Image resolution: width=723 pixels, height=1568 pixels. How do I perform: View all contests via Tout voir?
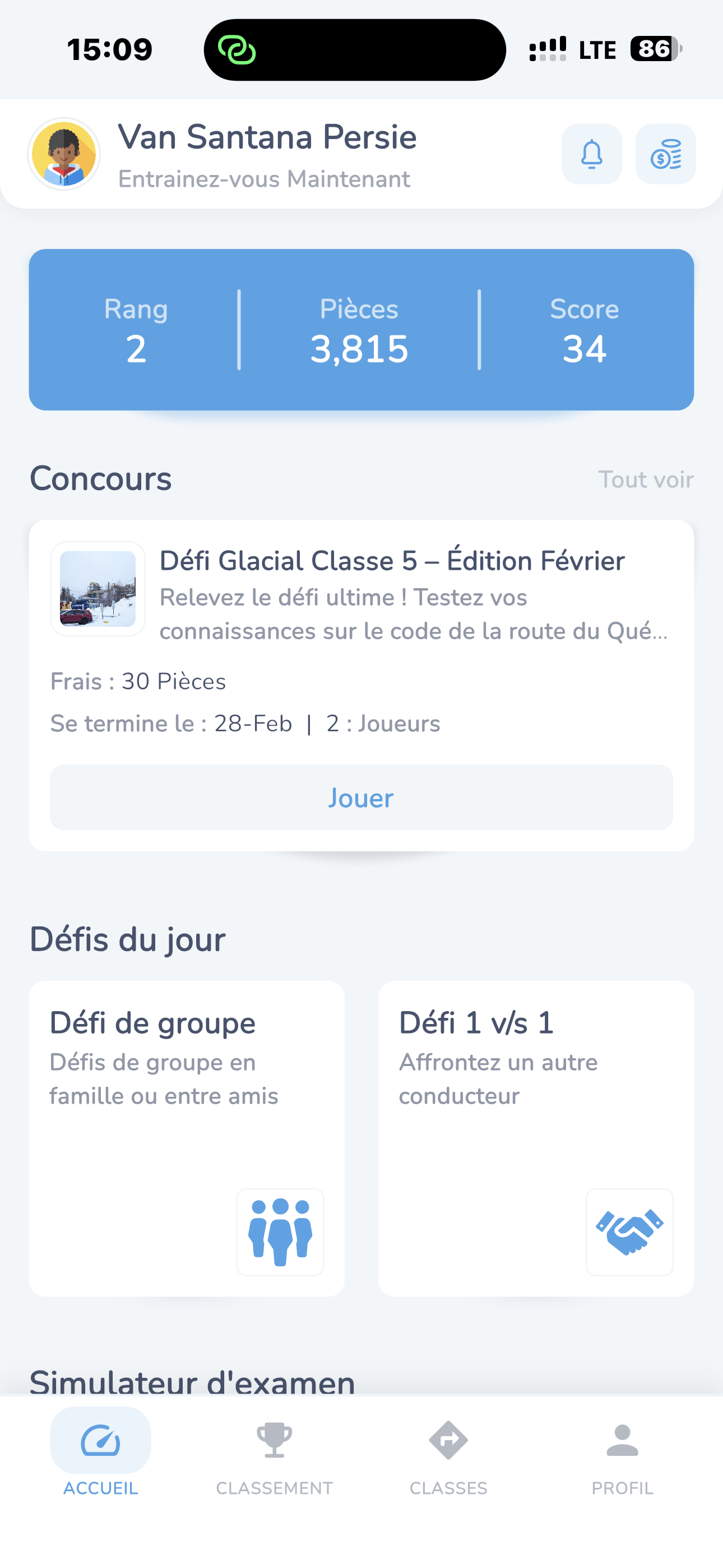point(645,479)
